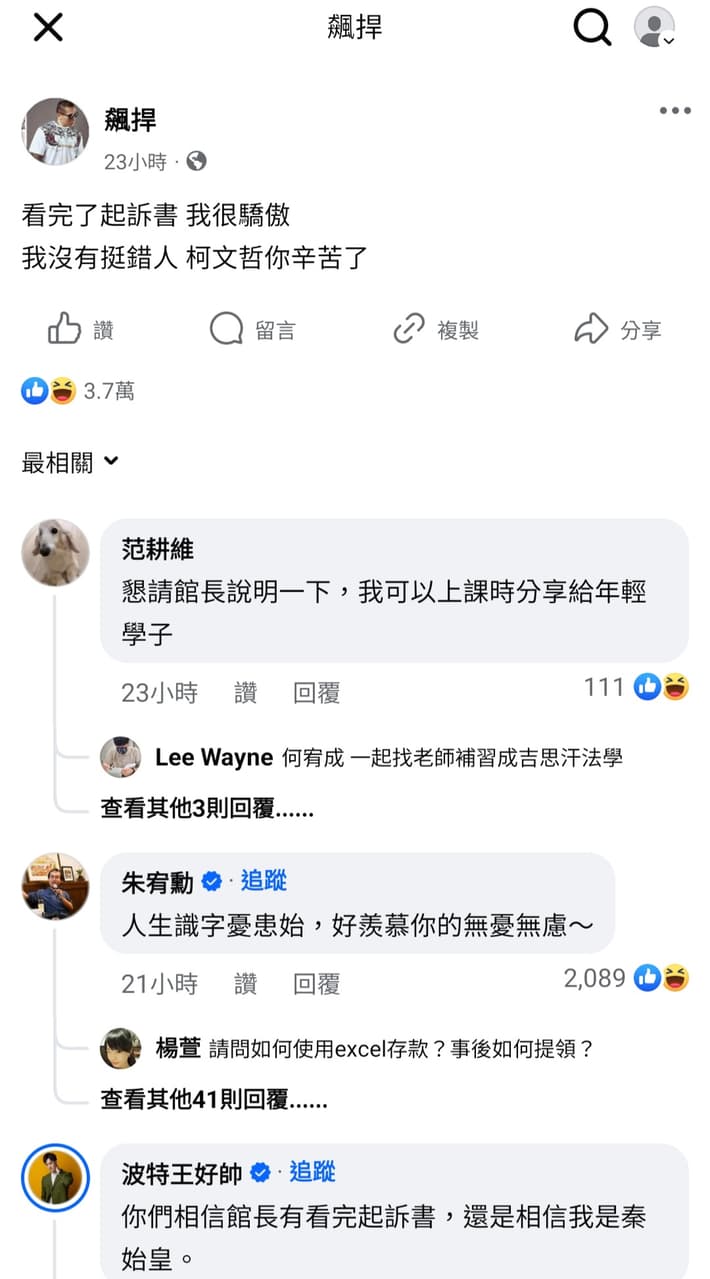
Task: Share the post via 分享
Action: (618, 330)
